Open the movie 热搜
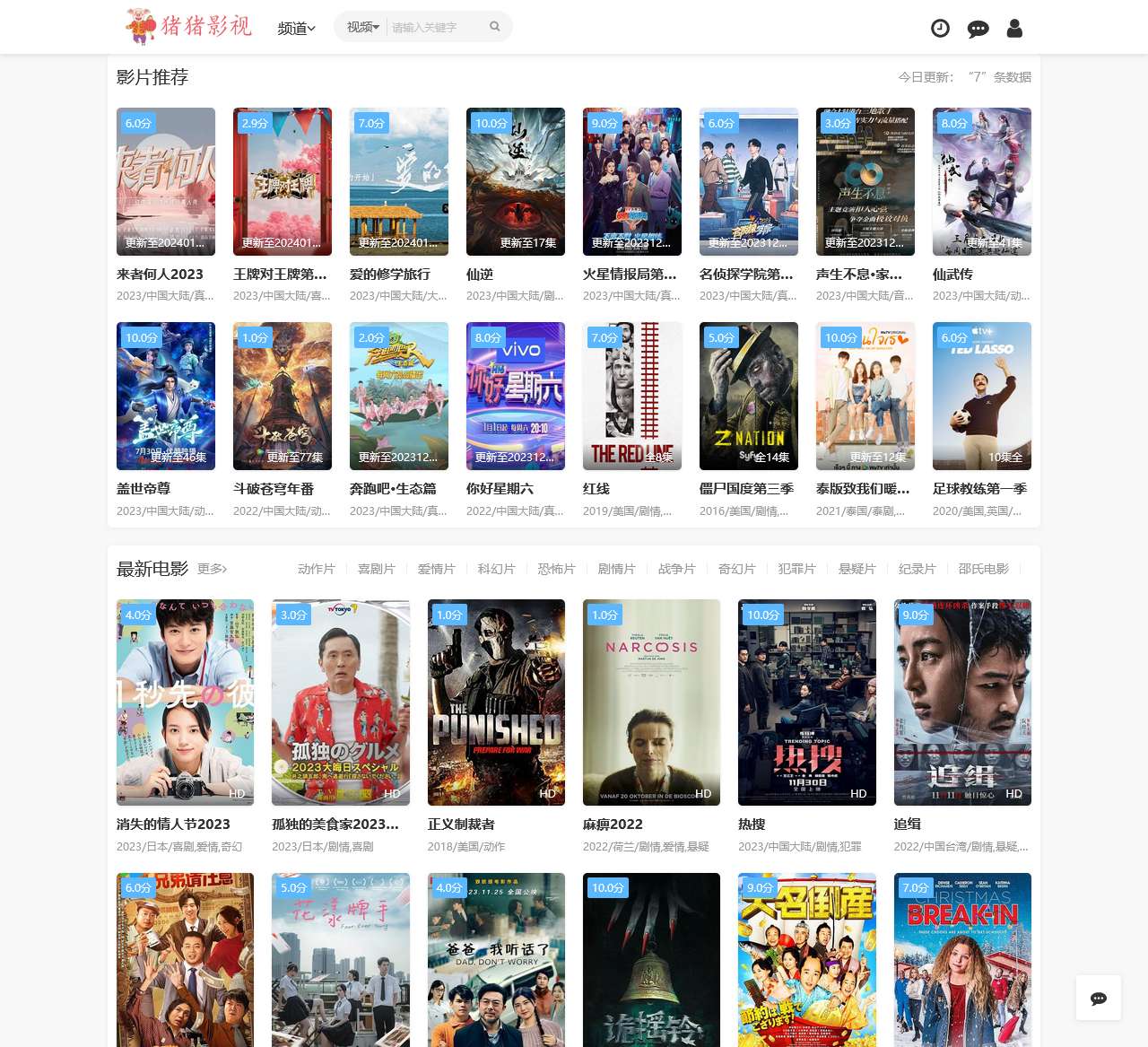This screenshot has width=1148, height=1047. 807,702
